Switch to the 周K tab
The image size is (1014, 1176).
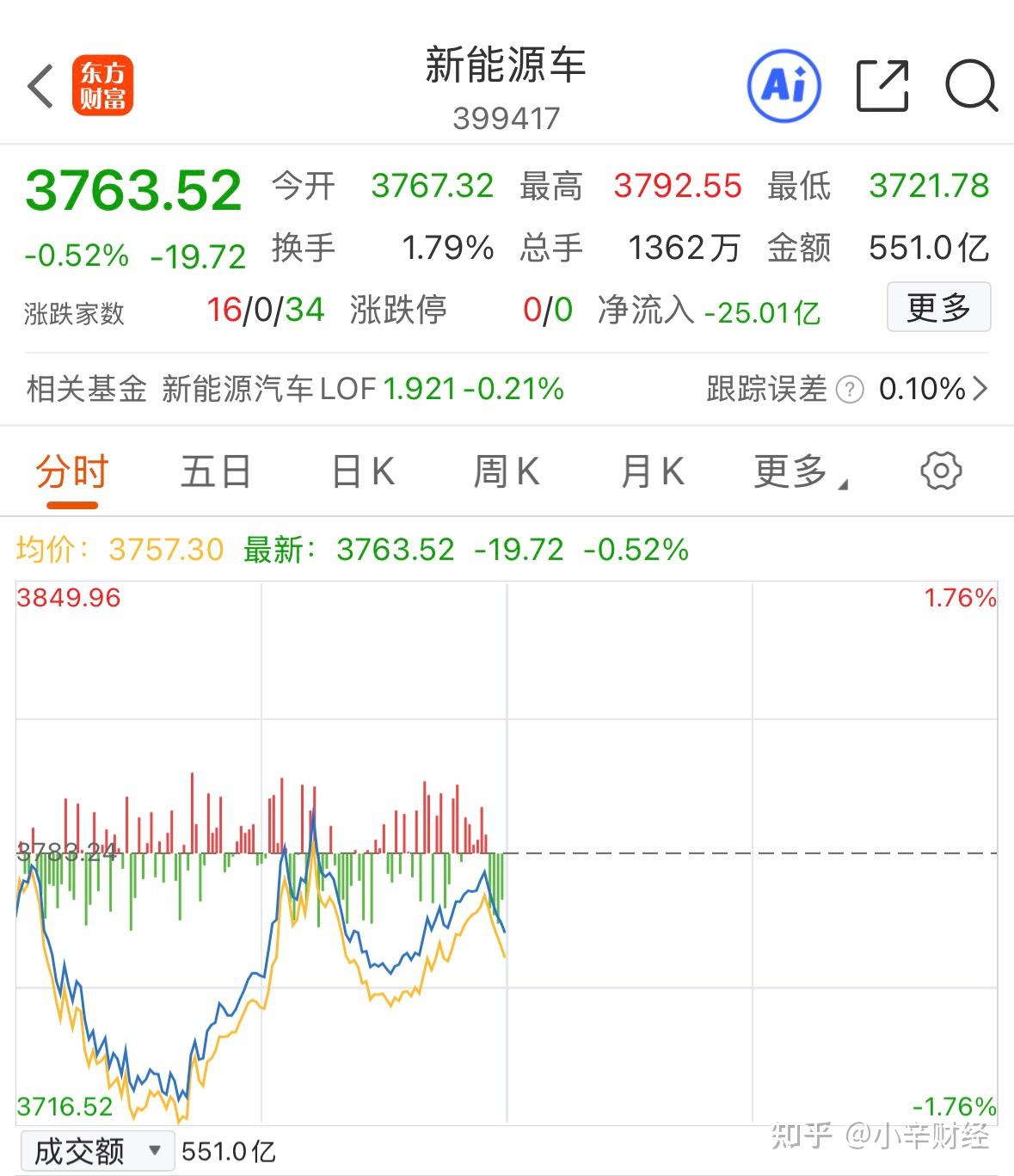pos(509,471)
